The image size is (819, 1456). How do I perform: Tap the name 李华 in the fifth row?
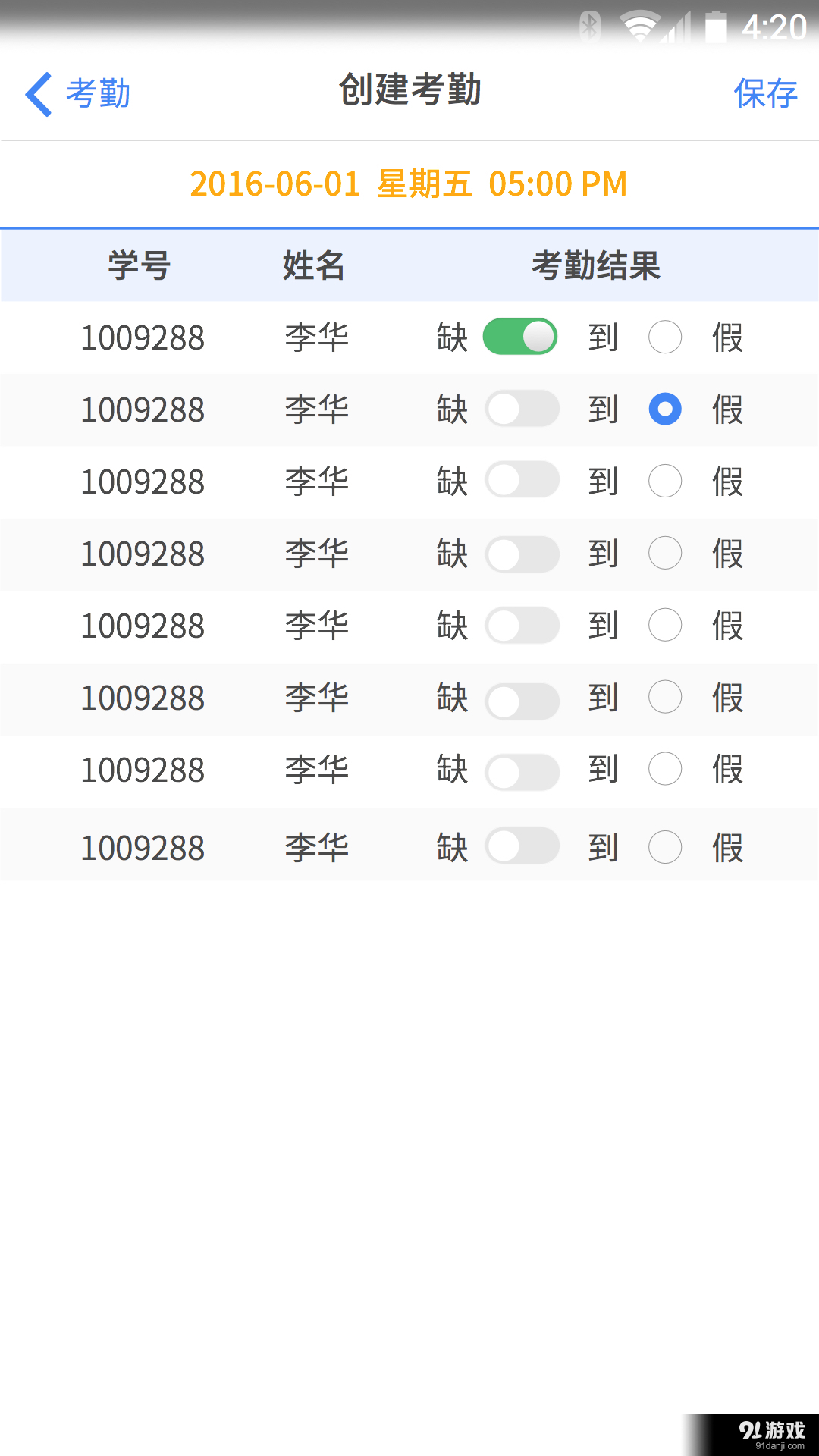[316, 626]
